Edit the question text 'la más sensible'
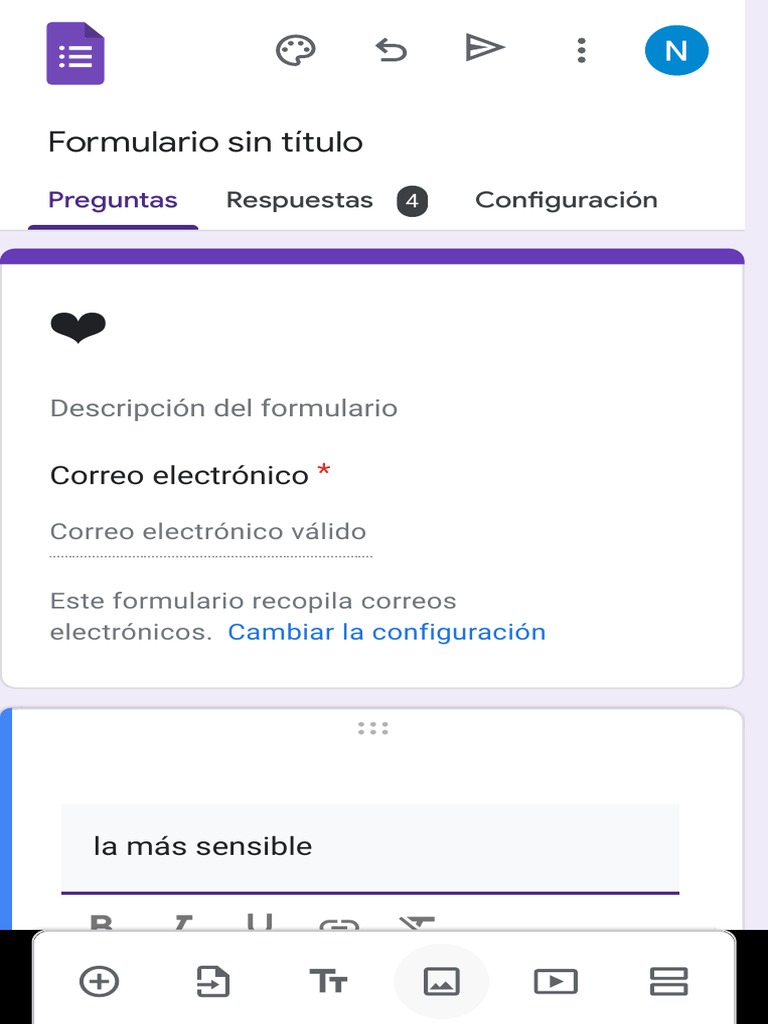This screenshot has width=768, height=1024. pyautogui.click(x=370, y=846)
